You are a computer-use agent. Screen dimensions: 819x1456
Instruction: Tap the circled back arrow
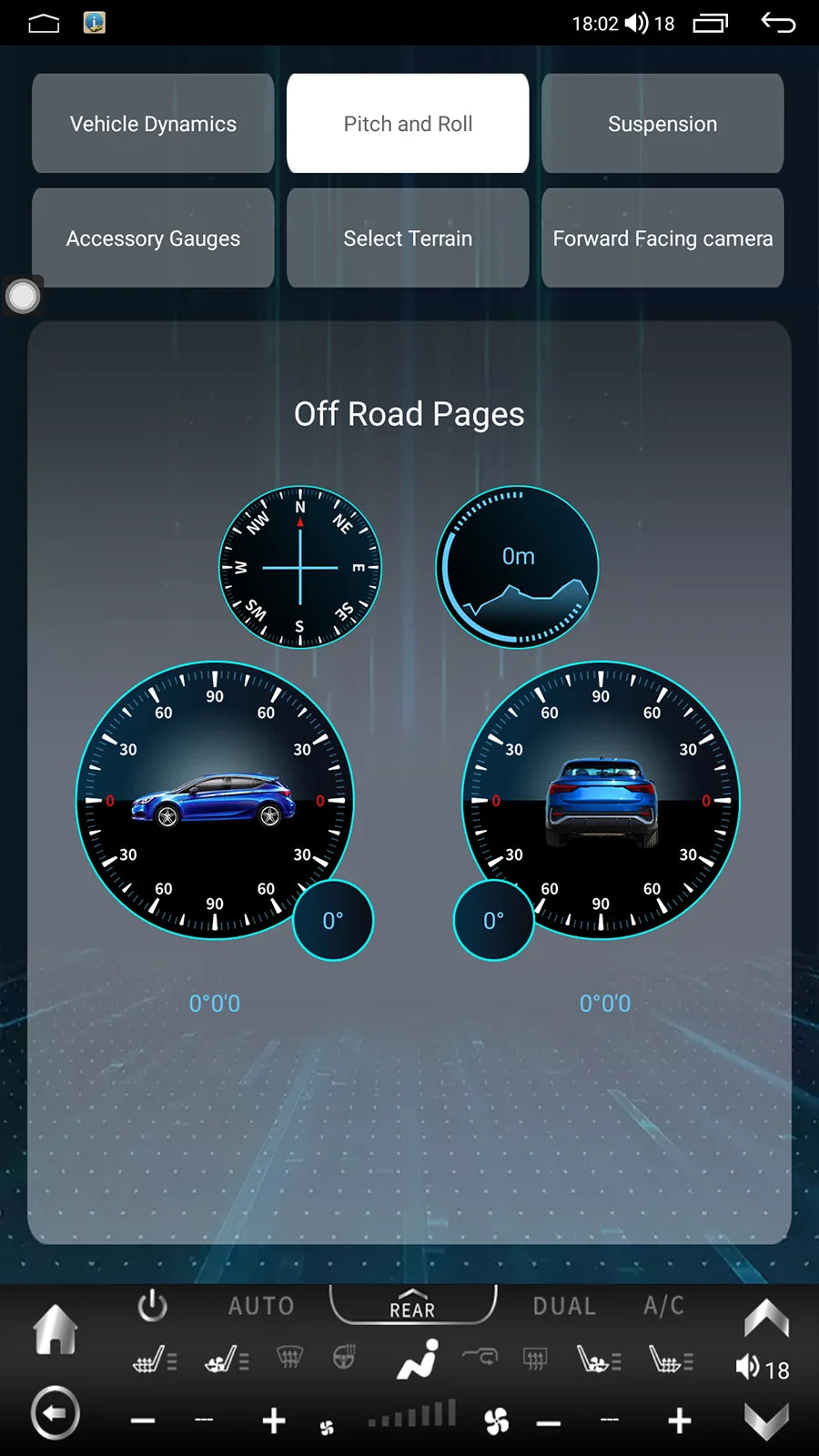(x=56, y=1413)
